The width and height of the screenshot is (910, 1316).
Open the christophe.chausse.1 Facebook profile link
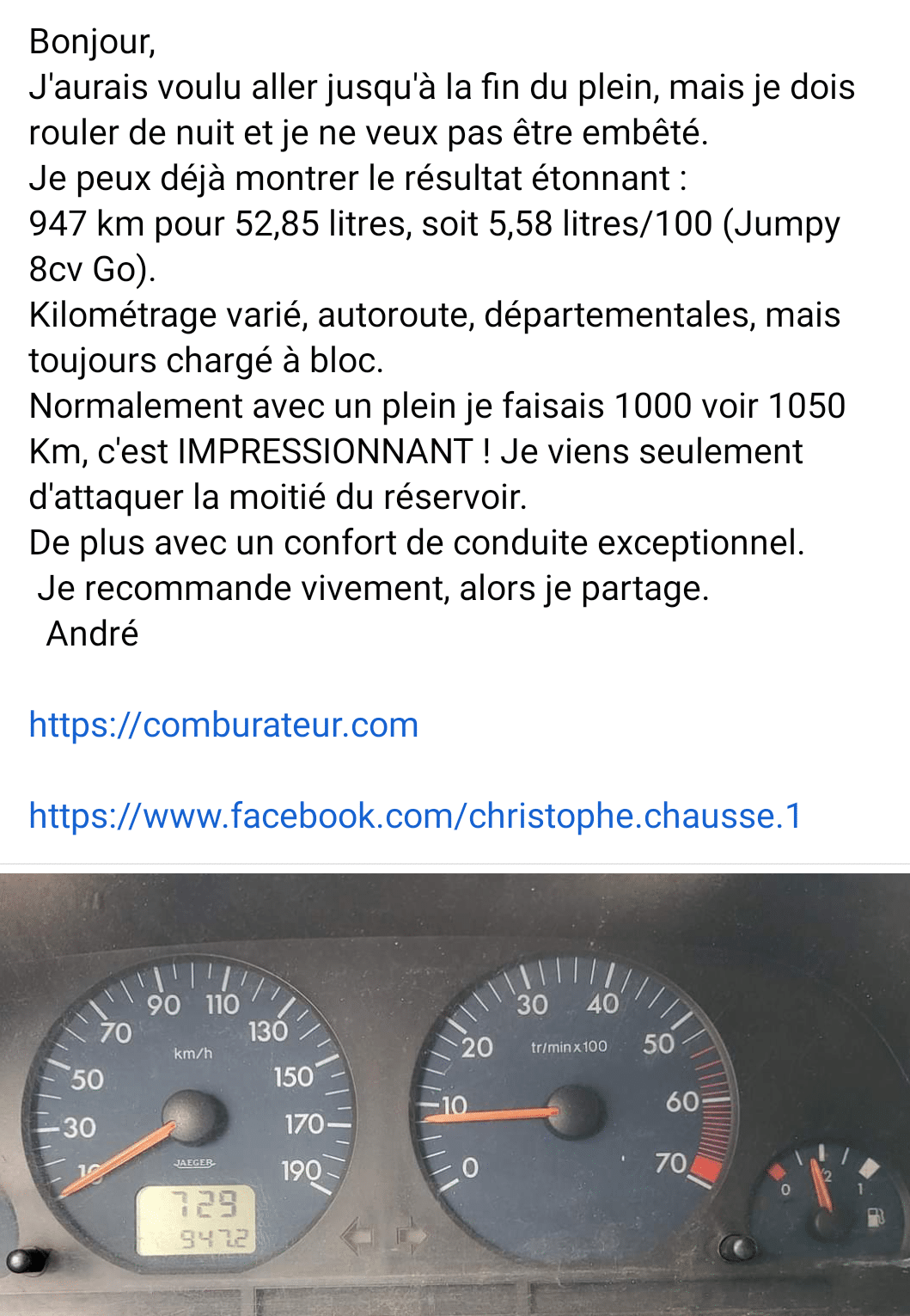[x=415, y=816]
